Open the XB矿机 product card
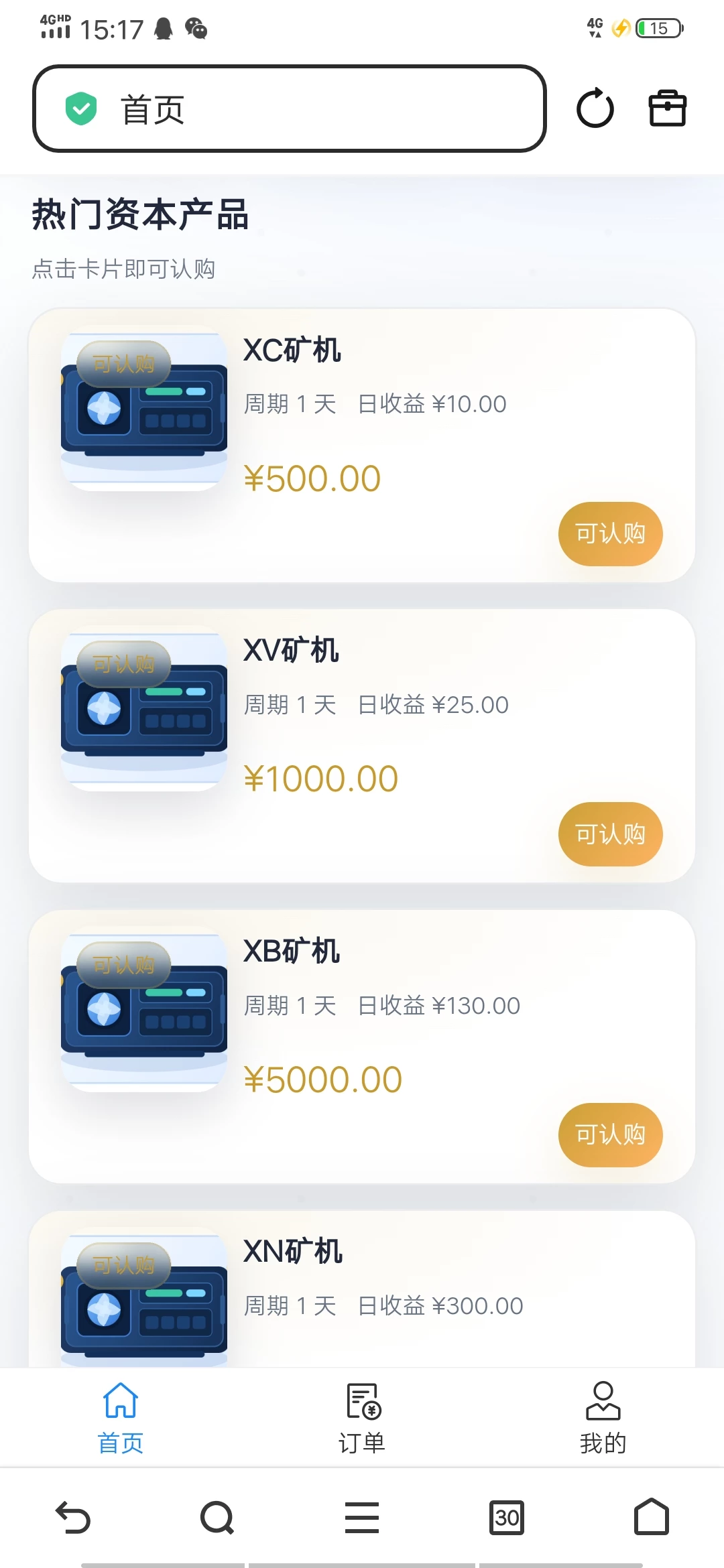This screenshot has width=724, height=1568. (x=362, y=1032)
